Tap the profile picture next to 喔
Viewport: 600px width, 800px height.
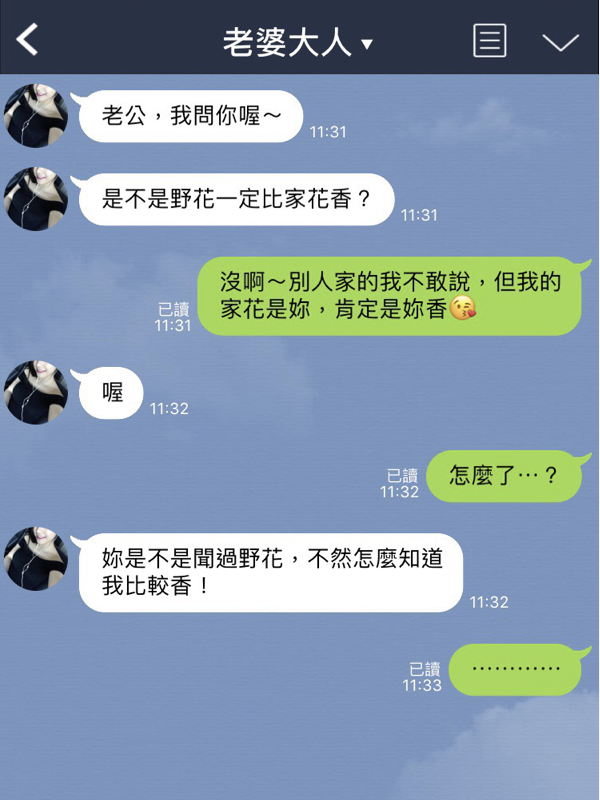pyautogui.click(x=36, y=392)
